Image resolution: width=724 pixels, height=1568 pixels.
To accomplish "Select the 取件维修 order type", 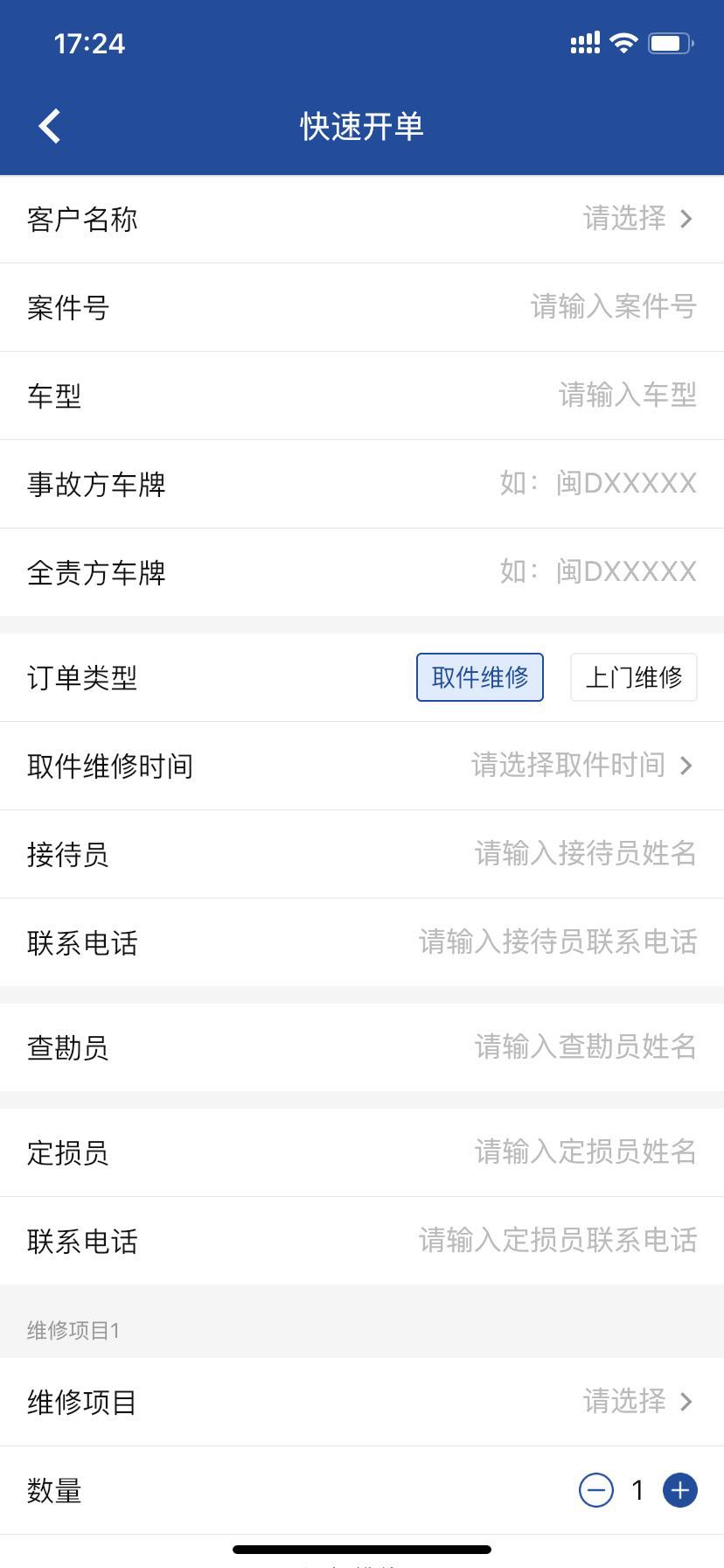I will coord(479,677).
